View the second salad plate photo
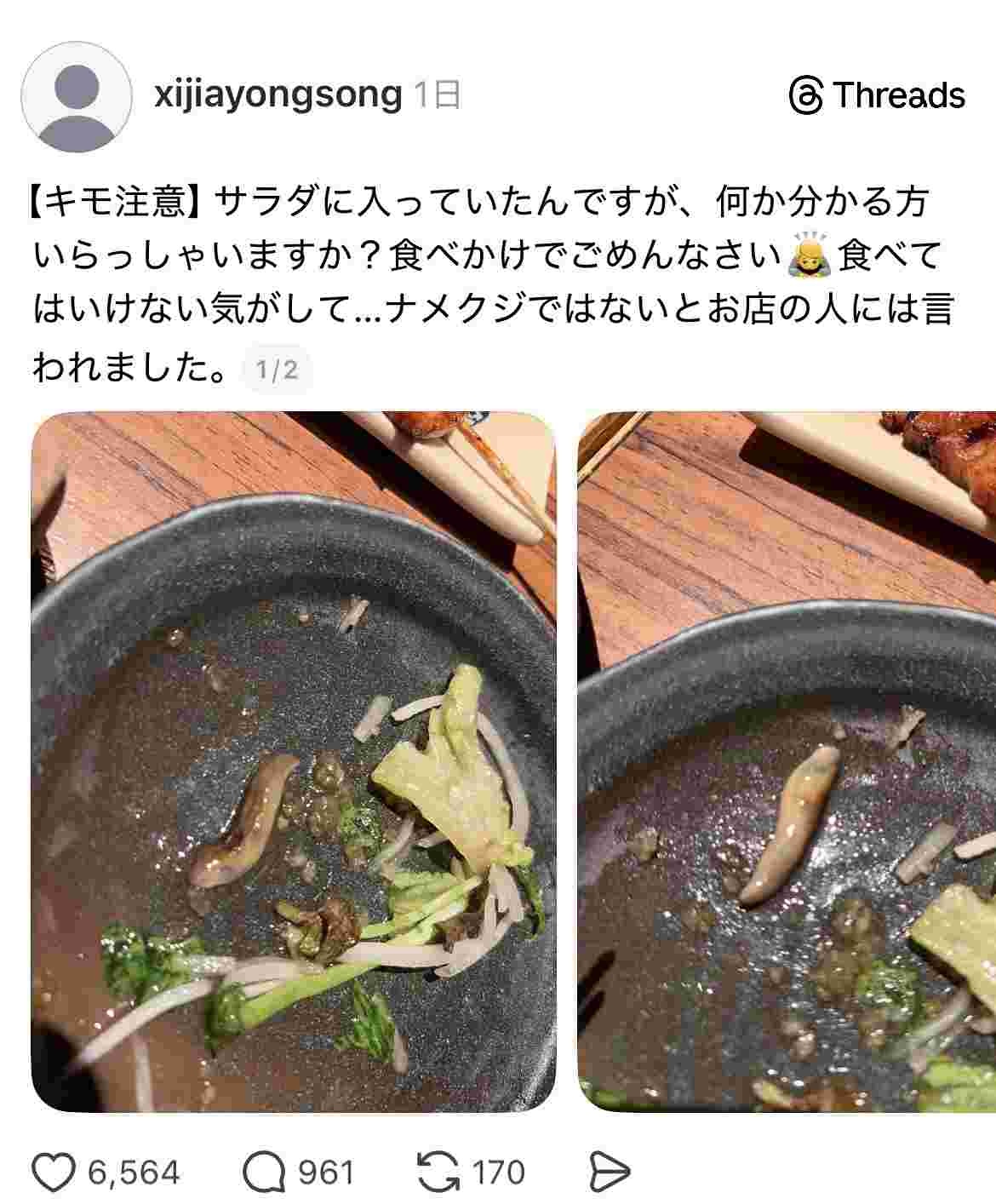 pos(787,761)
